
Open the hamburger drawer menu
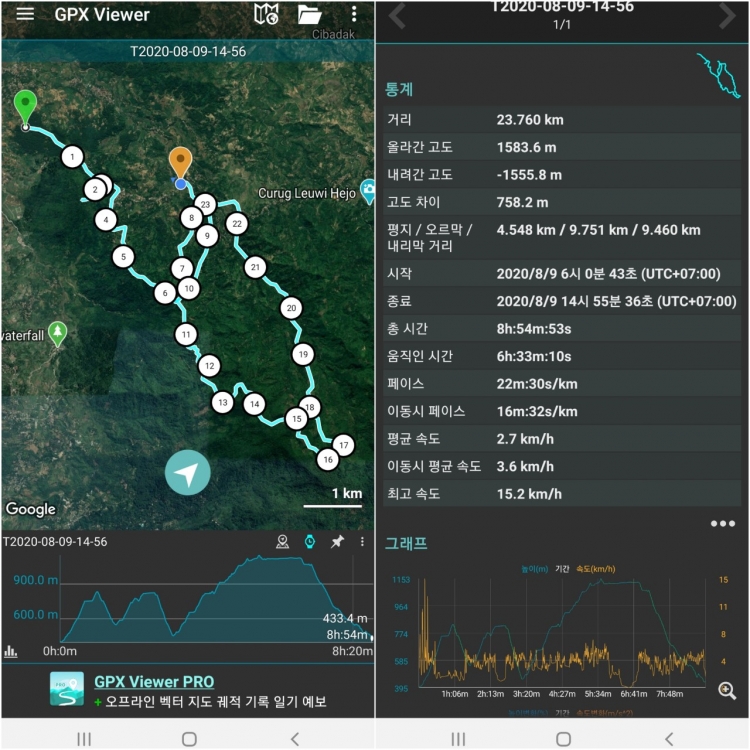(25, 14)
